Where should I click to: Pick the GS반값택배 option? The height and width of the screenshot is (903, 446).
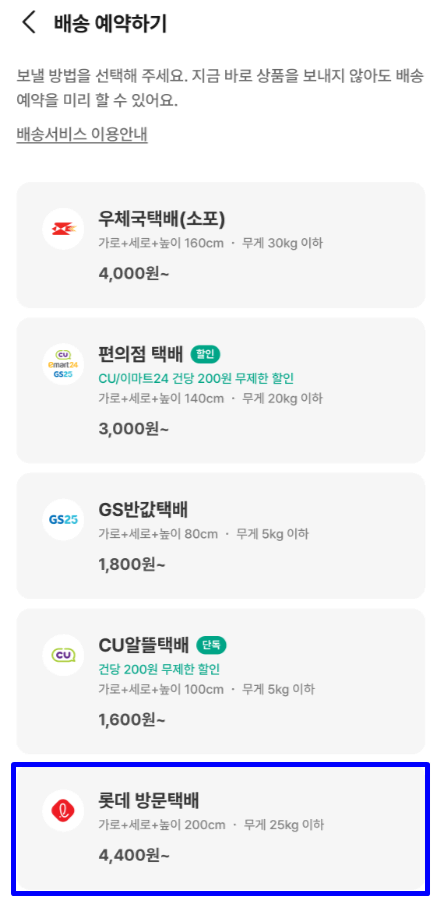click(x=221, y=536)
